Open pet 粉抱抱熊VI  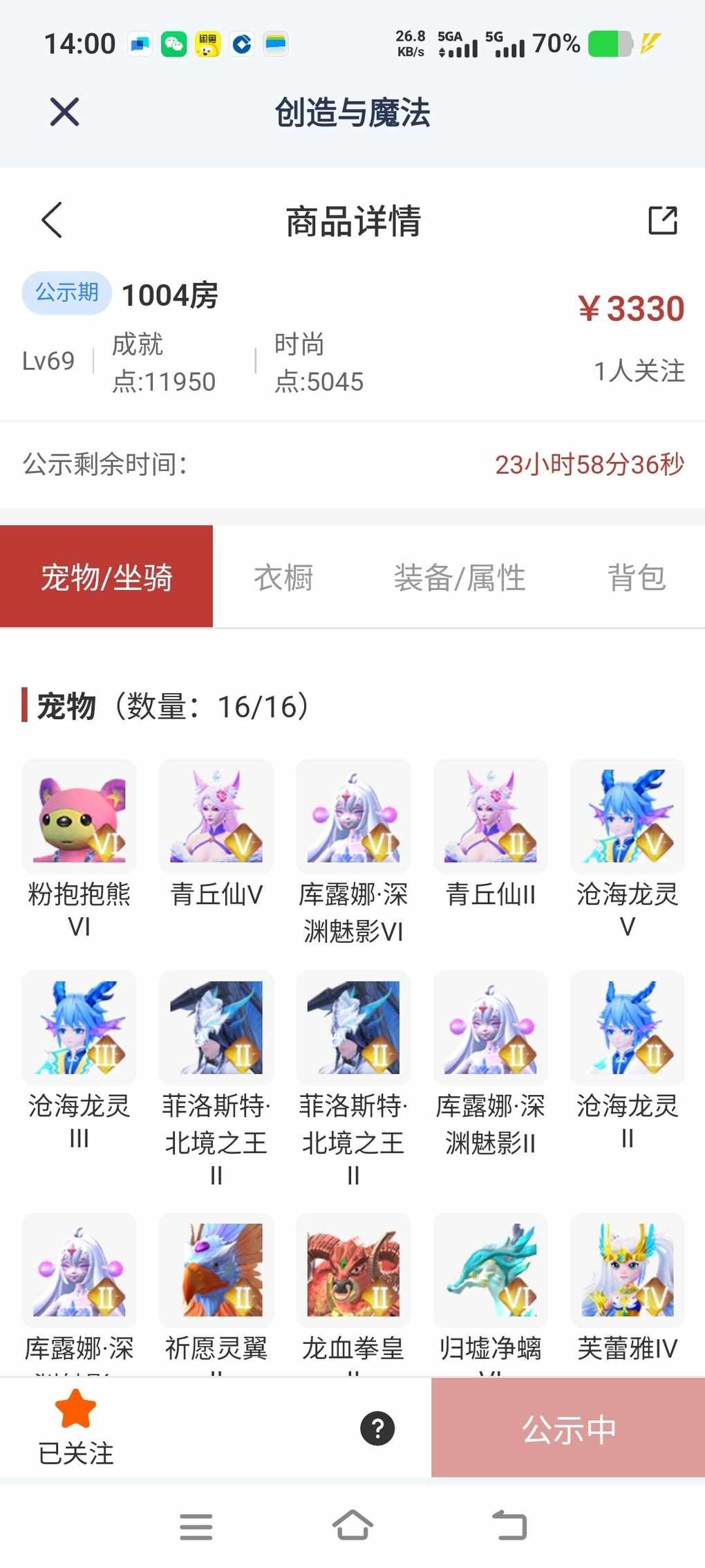(79, 816)
